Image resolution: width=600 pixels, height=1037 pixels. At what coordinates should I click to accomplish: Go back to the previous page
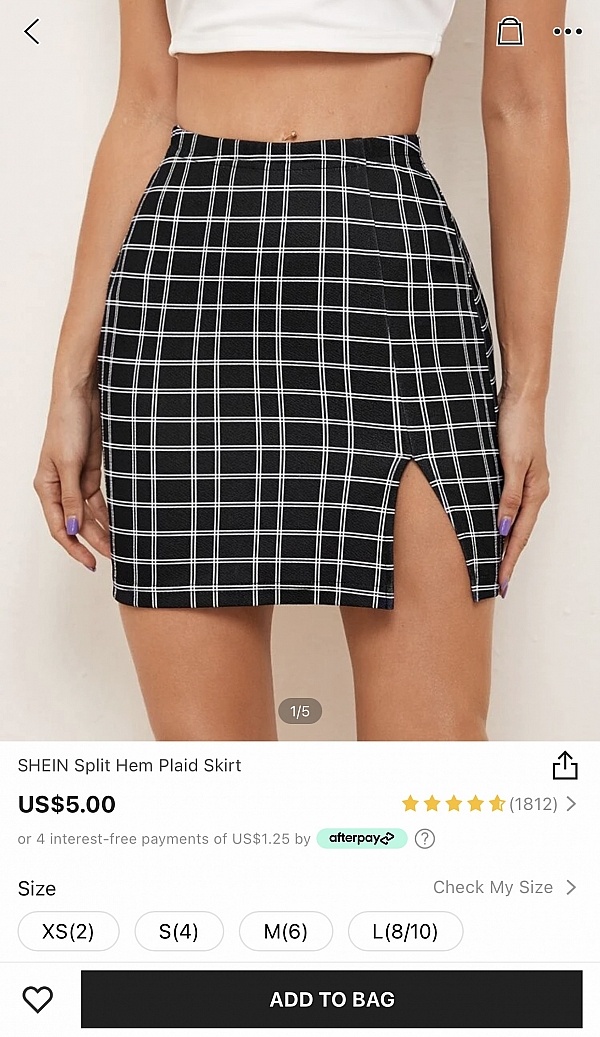click(x=32, y=32)
